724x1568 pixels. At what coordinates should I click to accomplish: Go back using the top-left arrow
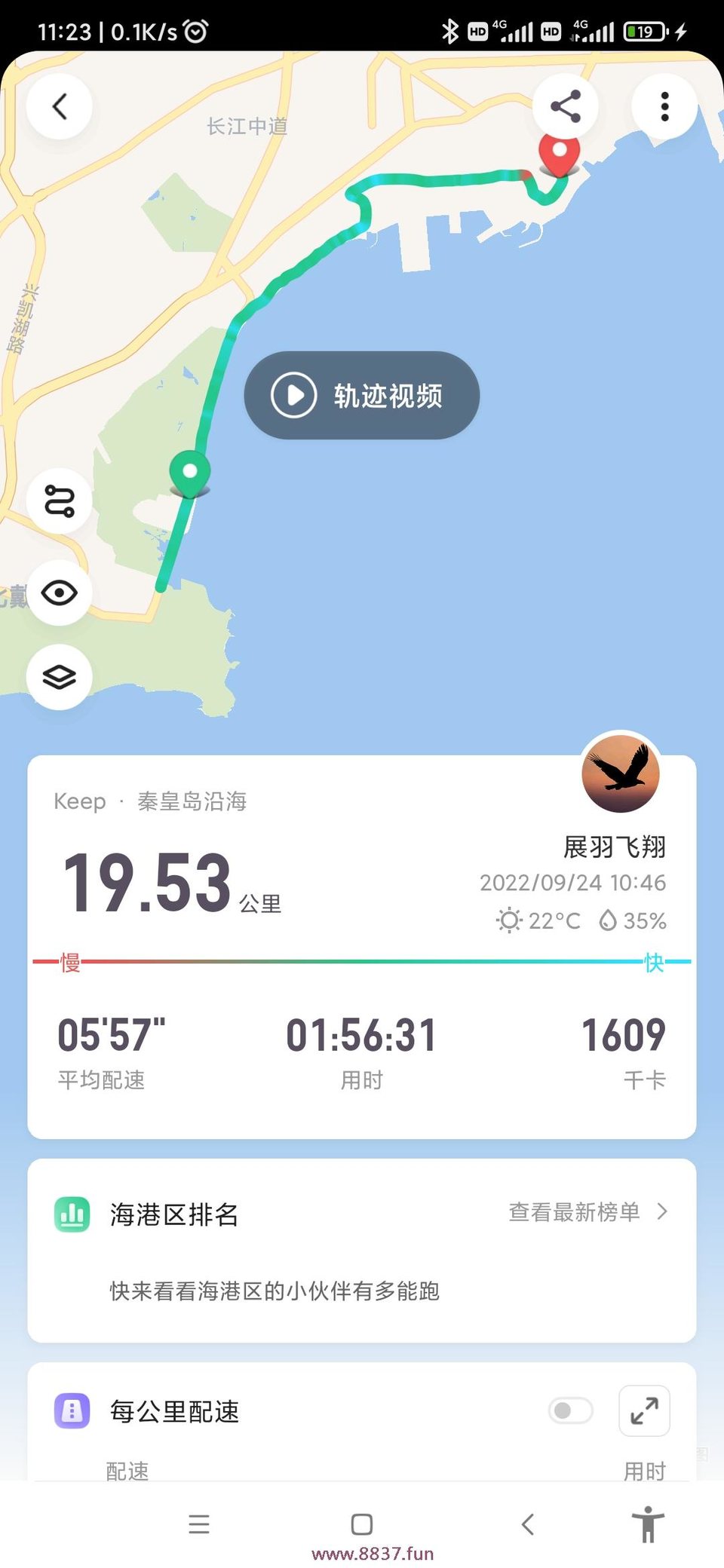click(60, 106)
